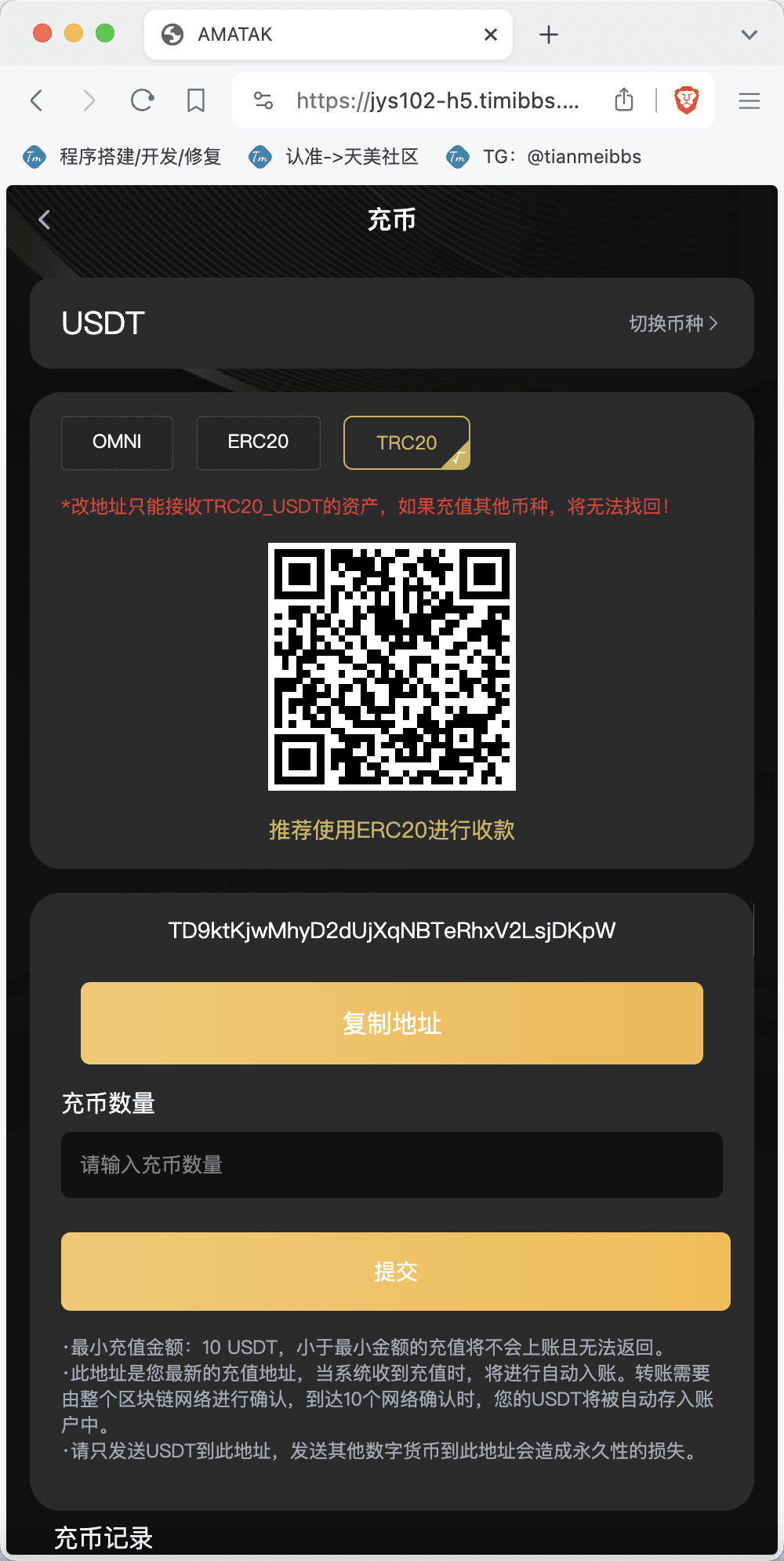The width and height of the screenshot is (784, 1561).
Task: Open a new browser tab
Action: point(549,35)
